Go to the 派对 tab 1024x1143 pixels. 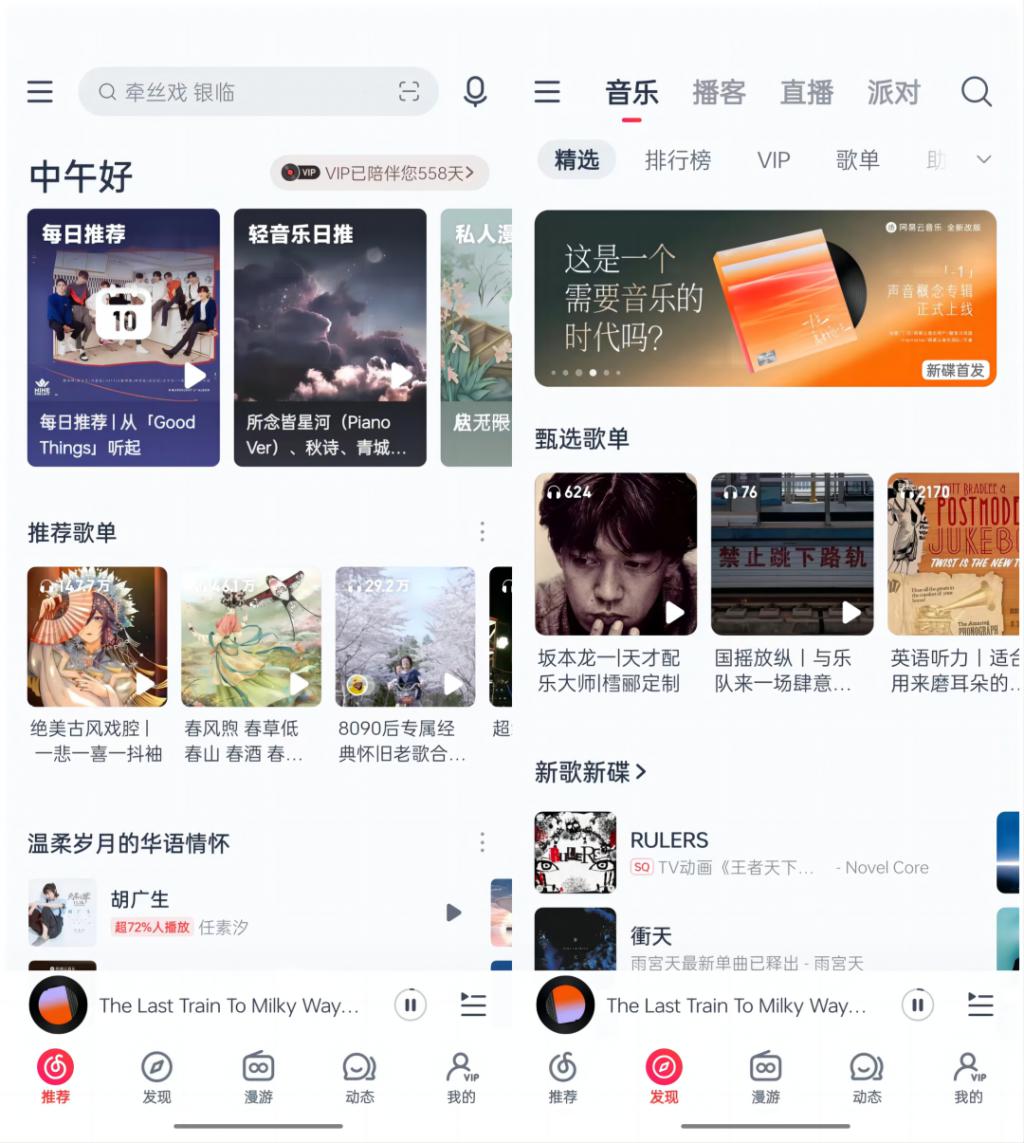(x=893, y=93)
